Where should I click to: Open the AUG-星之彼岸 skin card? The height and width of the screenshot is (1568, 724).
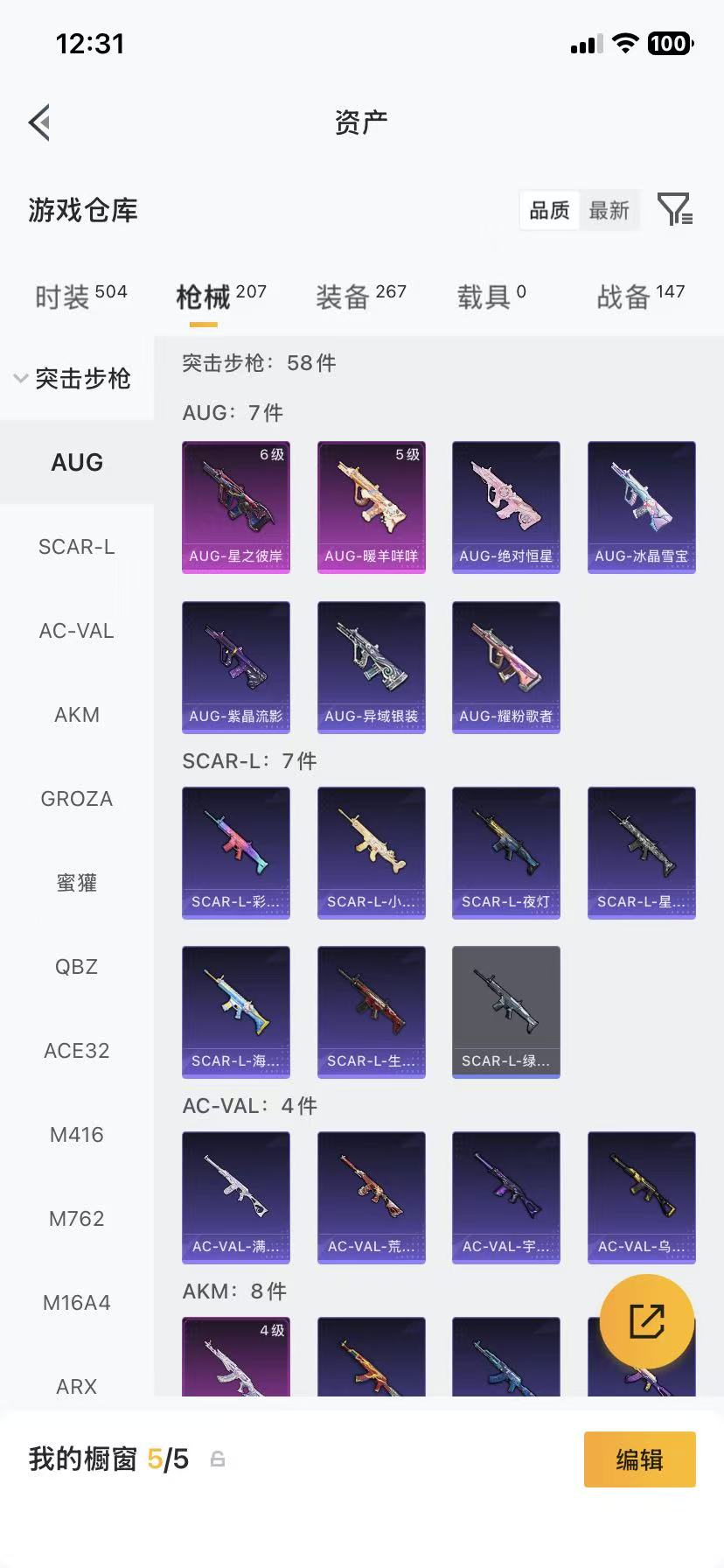tap(236, 507)
